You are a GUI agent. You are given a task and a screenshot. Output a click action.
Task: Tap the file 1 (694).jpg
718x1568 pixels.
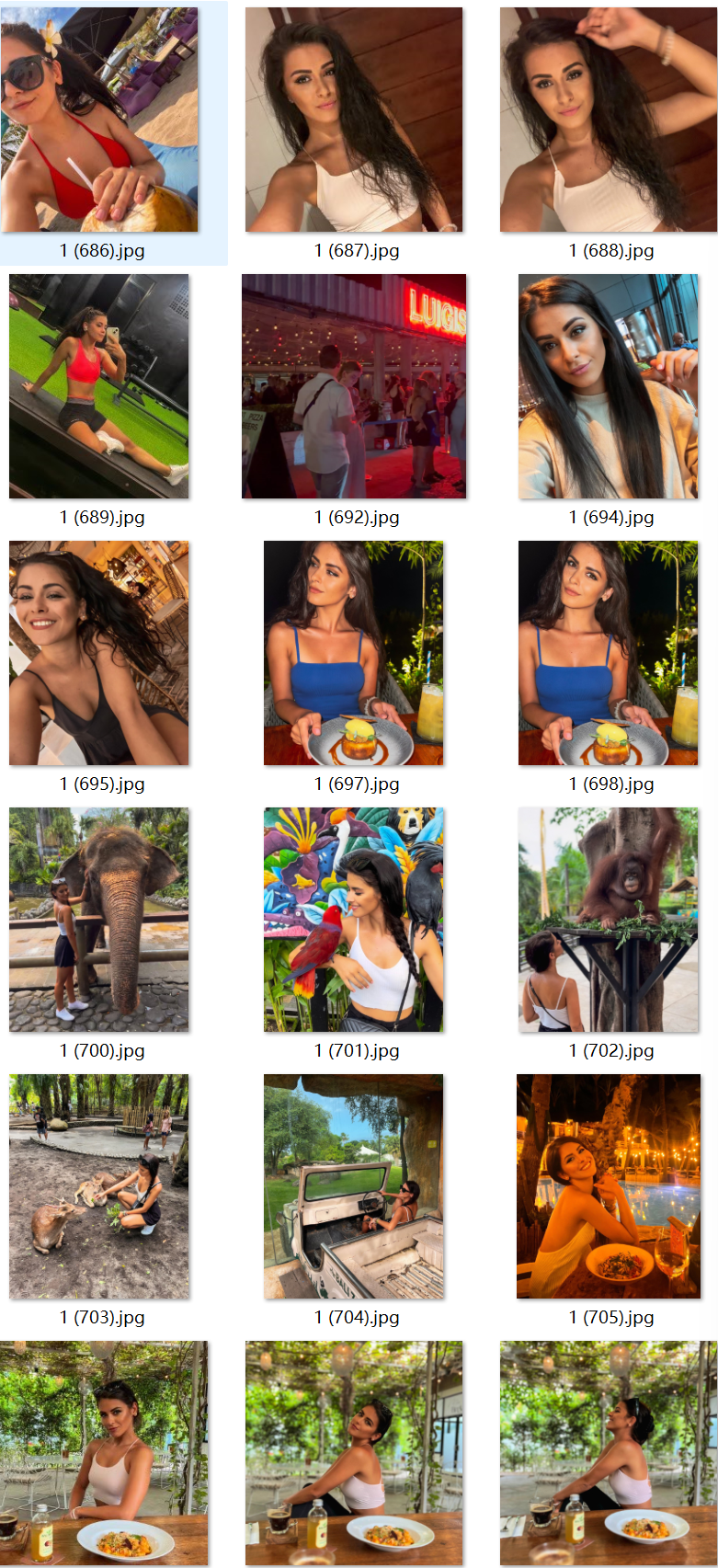[609, 386]
